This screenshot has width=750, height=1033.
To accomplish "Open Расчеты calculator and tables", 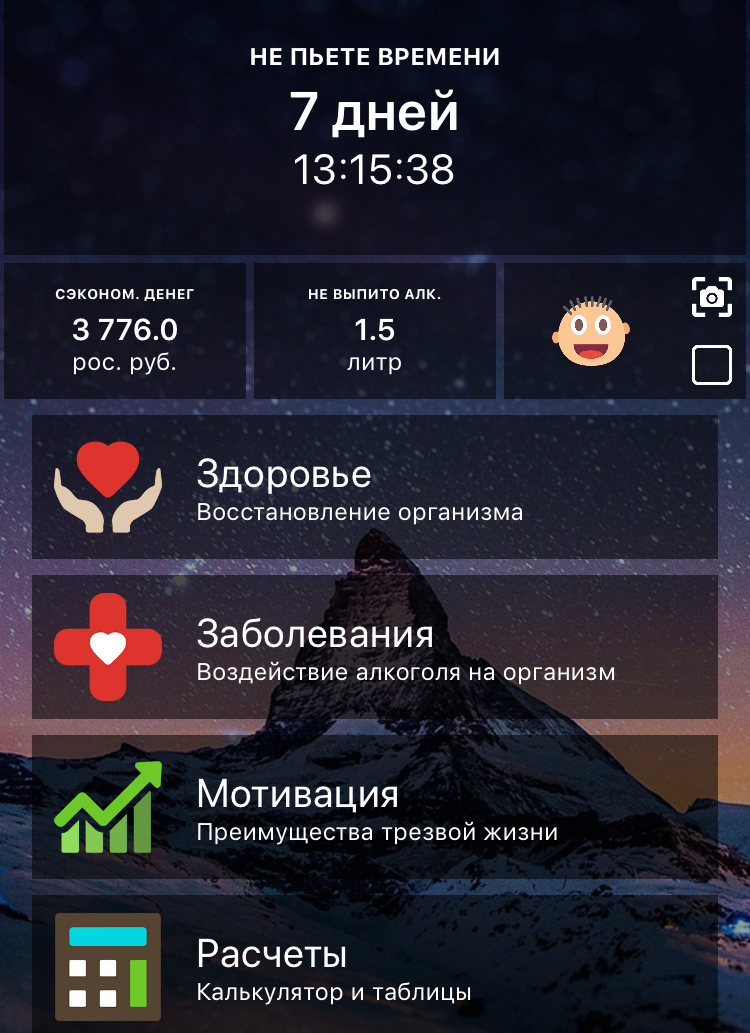I will [x=375, y=966].
